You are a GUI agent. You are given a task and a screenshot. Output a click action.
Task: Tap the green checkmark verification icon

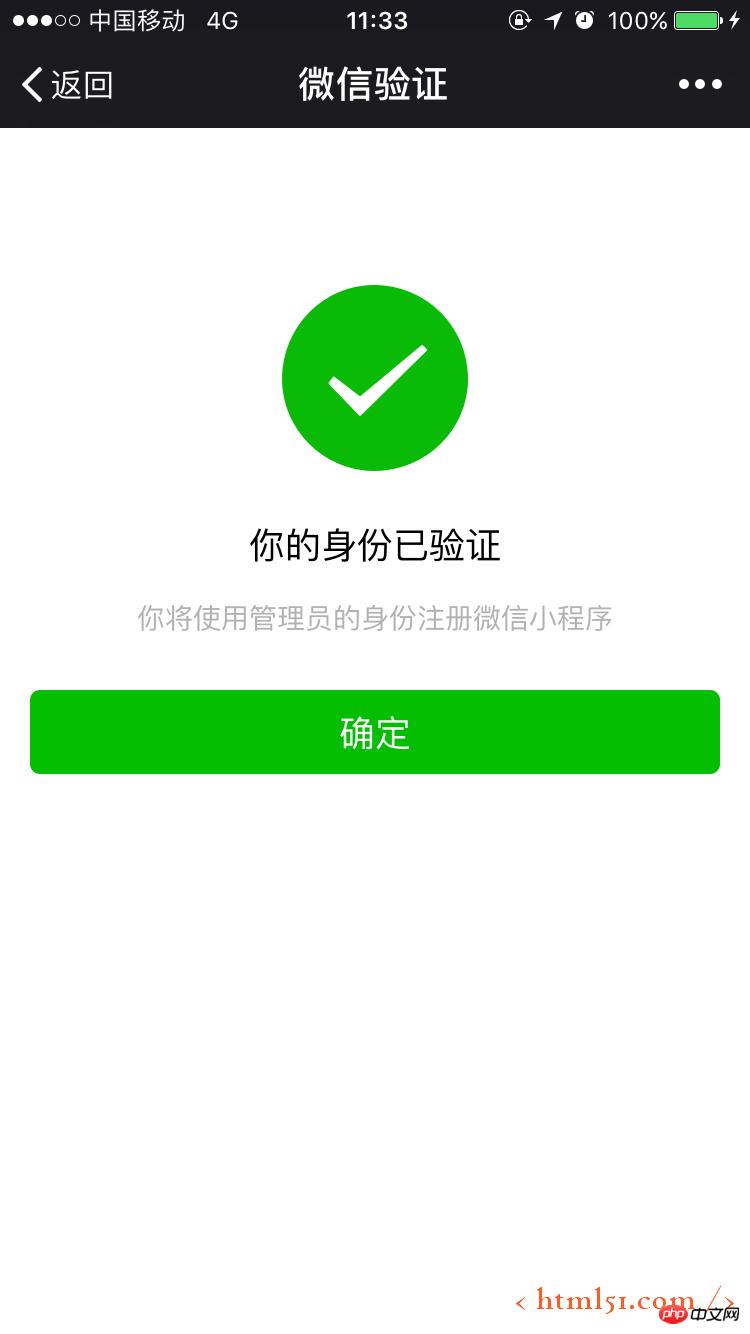[x=375, y=378]
